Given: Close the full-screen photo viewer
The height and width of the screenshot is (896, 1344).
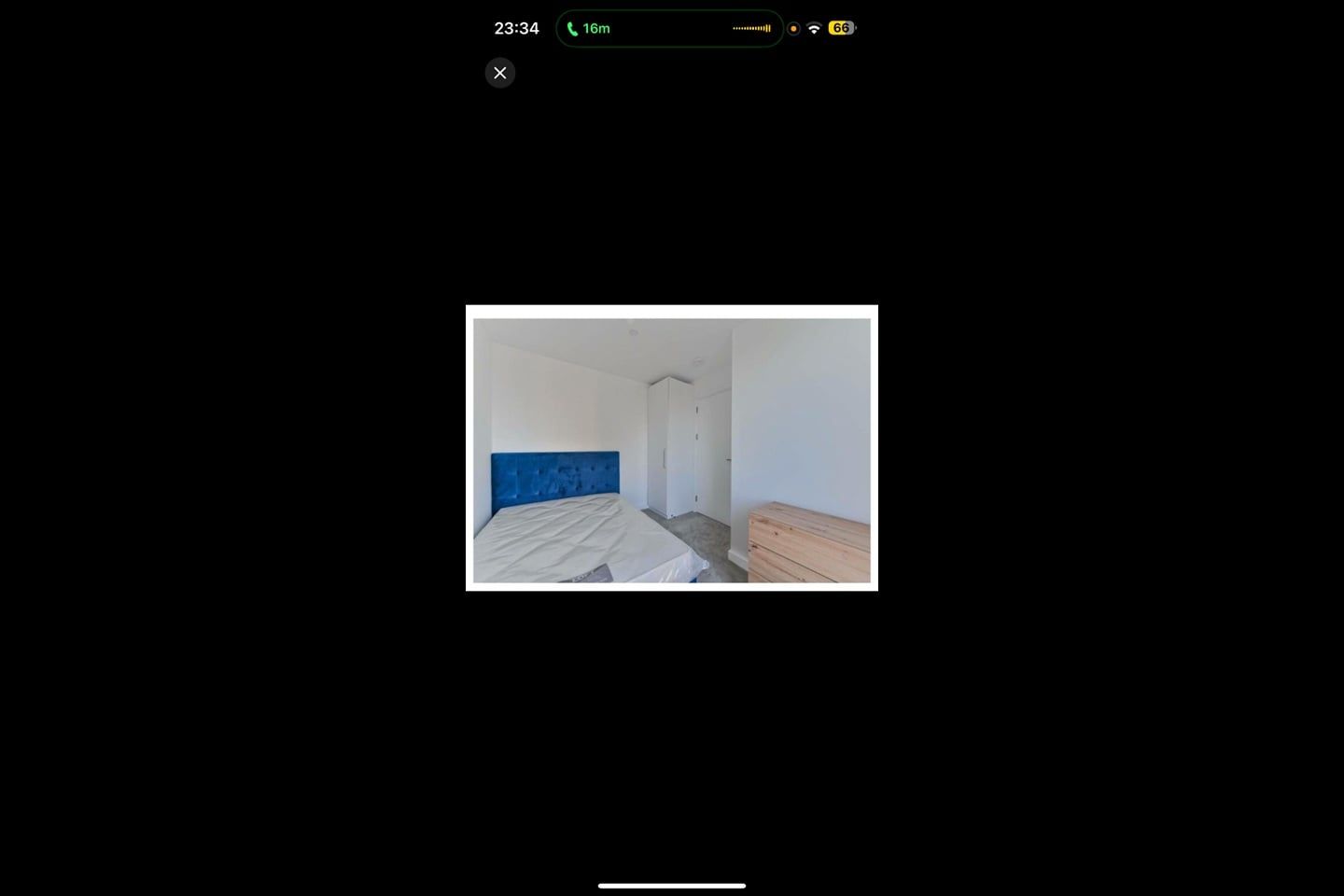Looking at the screenshot, I should click(x=500, y=73).
